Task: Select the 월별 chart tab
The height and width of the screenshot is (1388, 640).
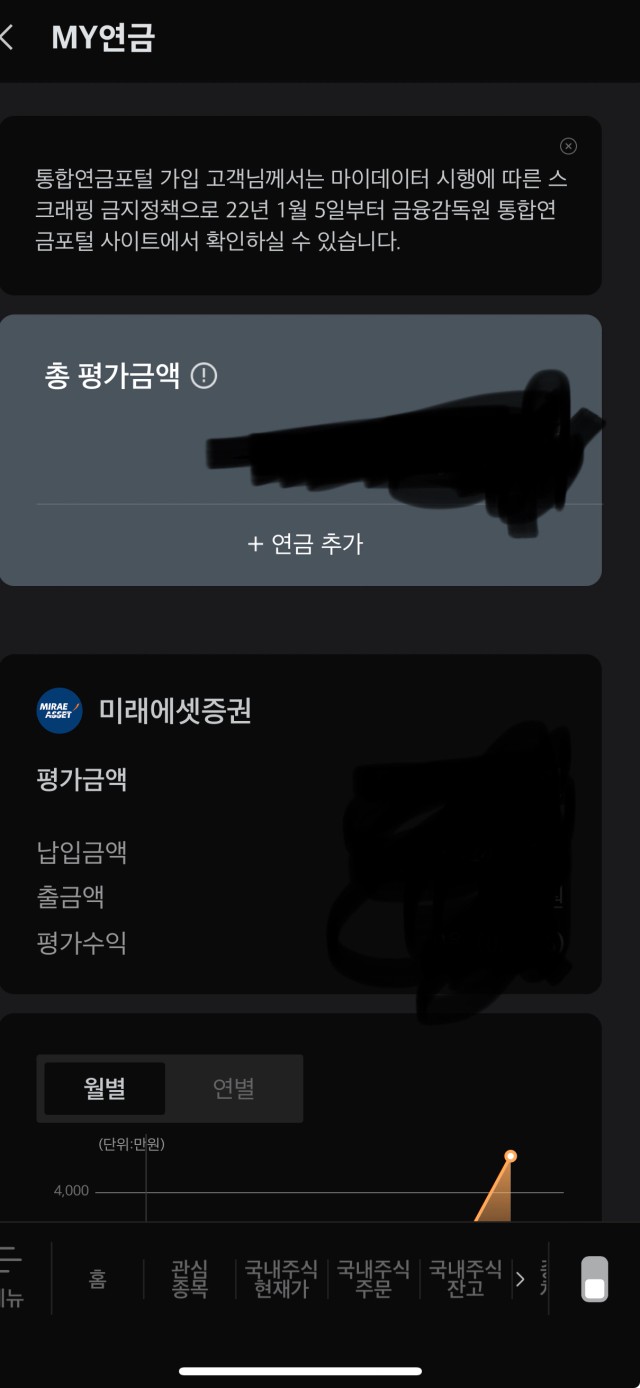Action: pos(104,1088)
